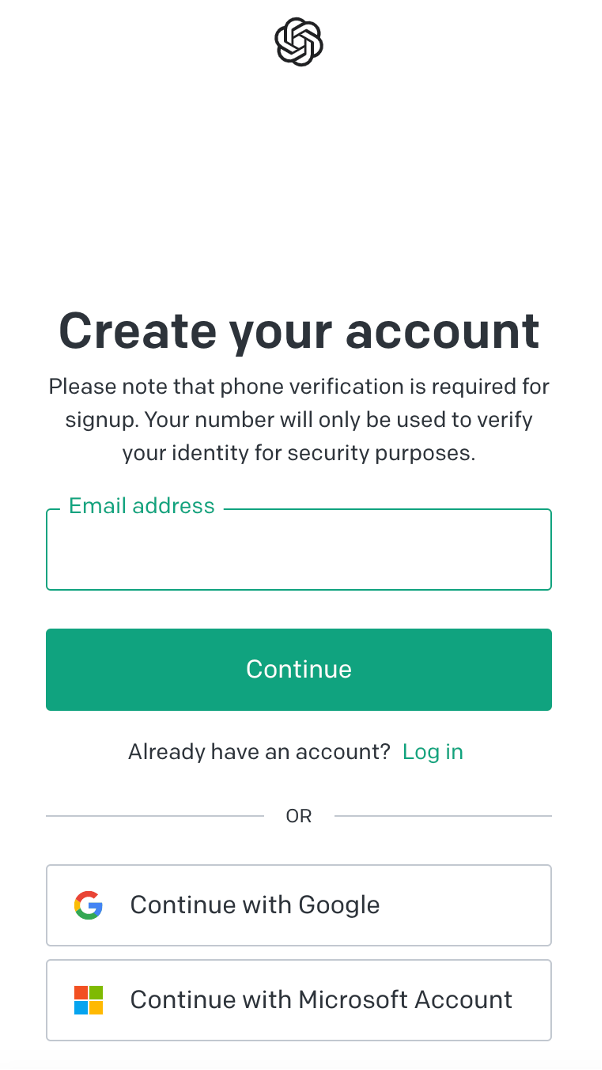The height and width of the screenshot is (1070, 602).
Task: Choose Continue with Microsoft Account
Action: point(298,1000)
